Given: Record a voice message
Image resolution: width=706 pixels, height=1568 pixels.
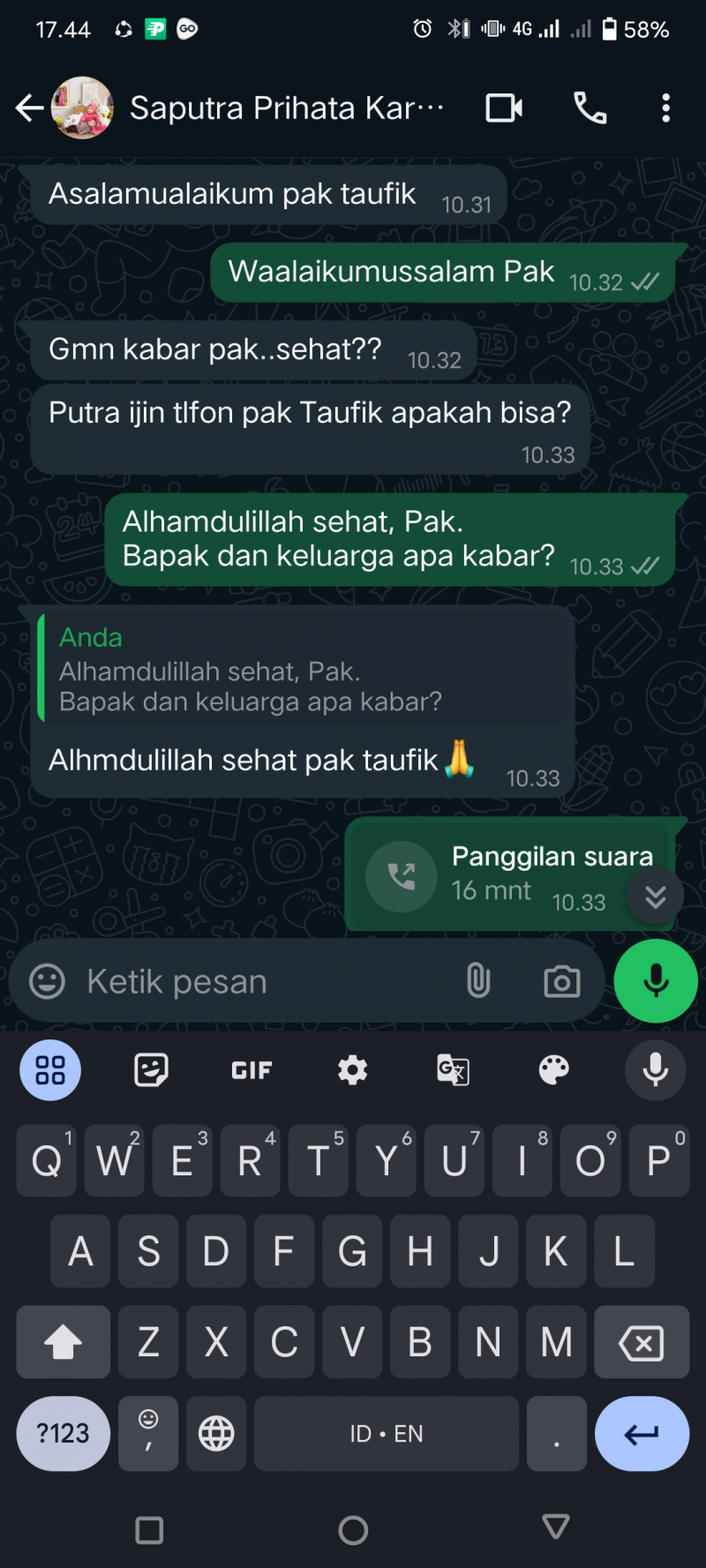Looking at the screenshot, I should pyautogui.click(x=655, y=981).
